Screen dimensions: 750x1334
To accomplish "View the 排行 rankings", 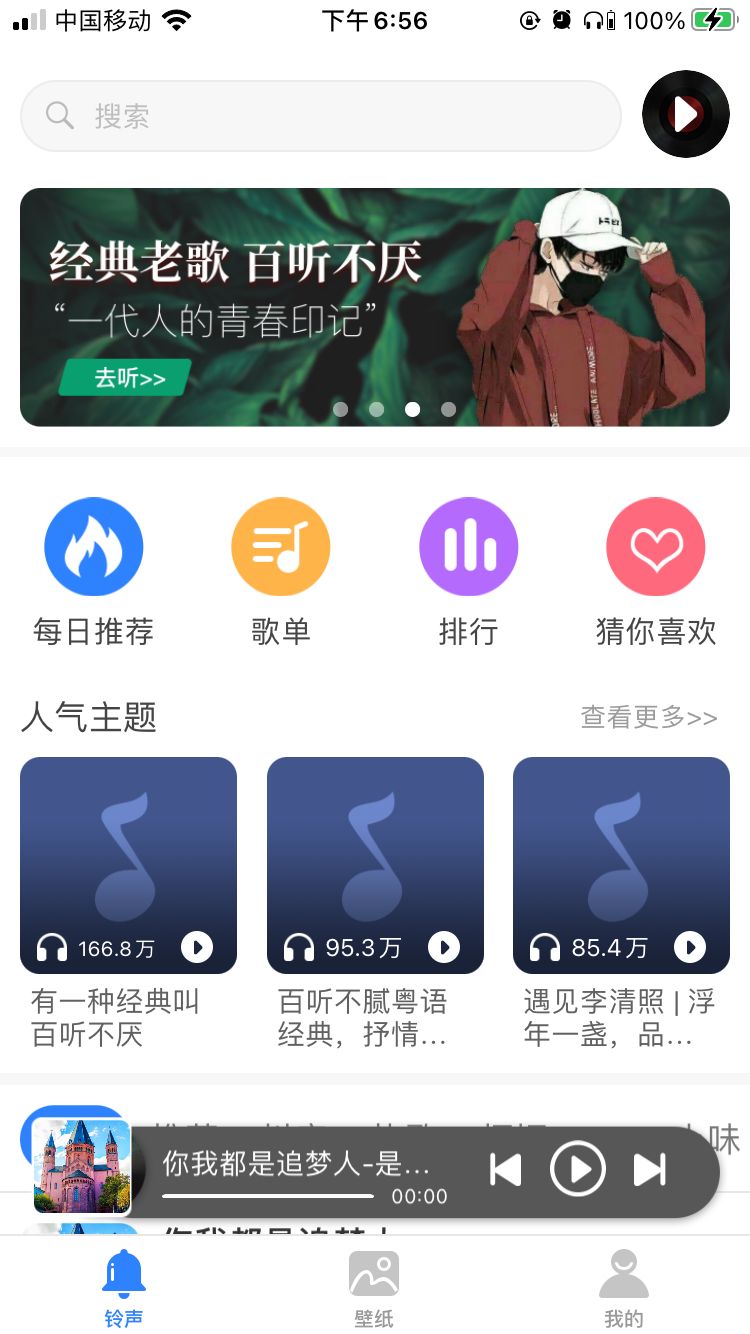I will coord(468,547).
